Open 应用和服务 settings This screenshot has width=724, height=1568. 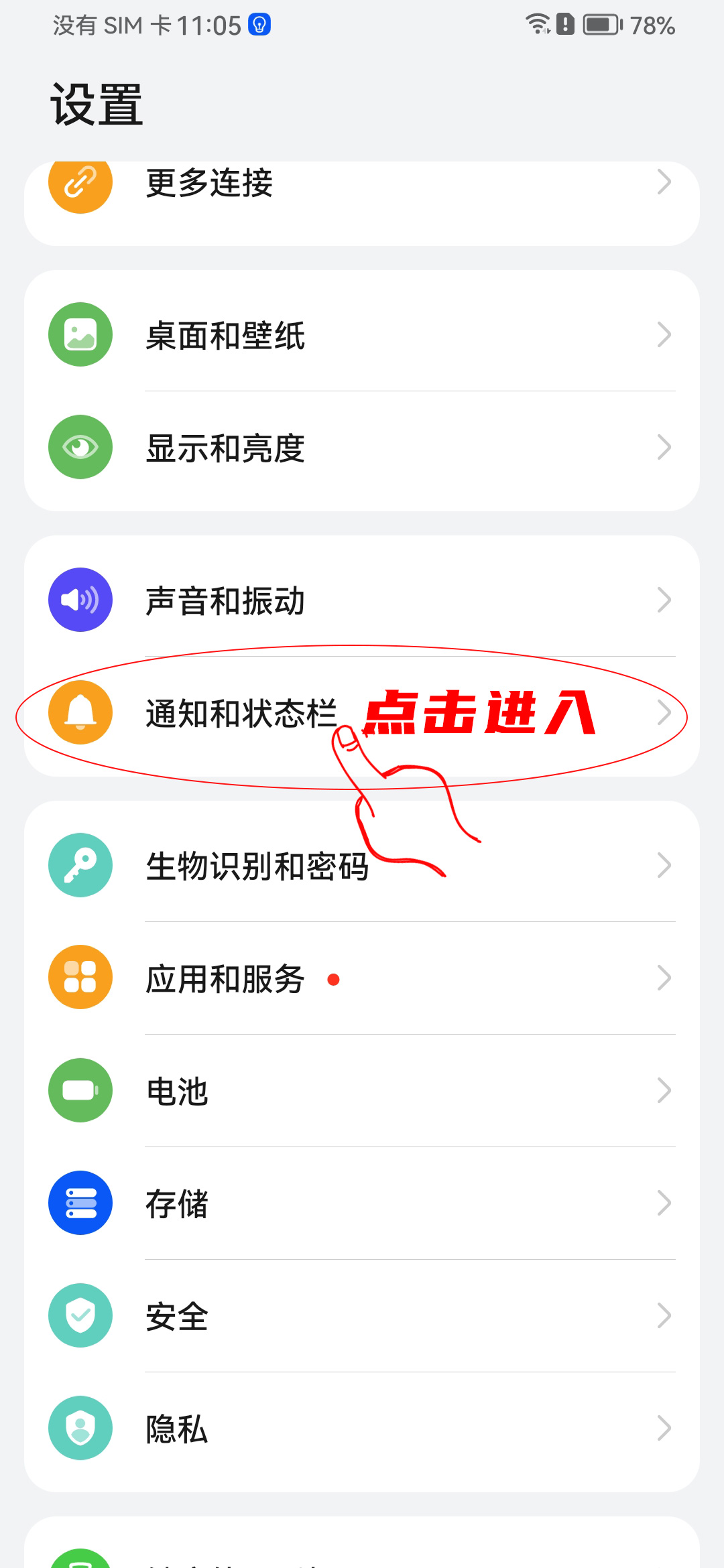(x=362, y=978)
